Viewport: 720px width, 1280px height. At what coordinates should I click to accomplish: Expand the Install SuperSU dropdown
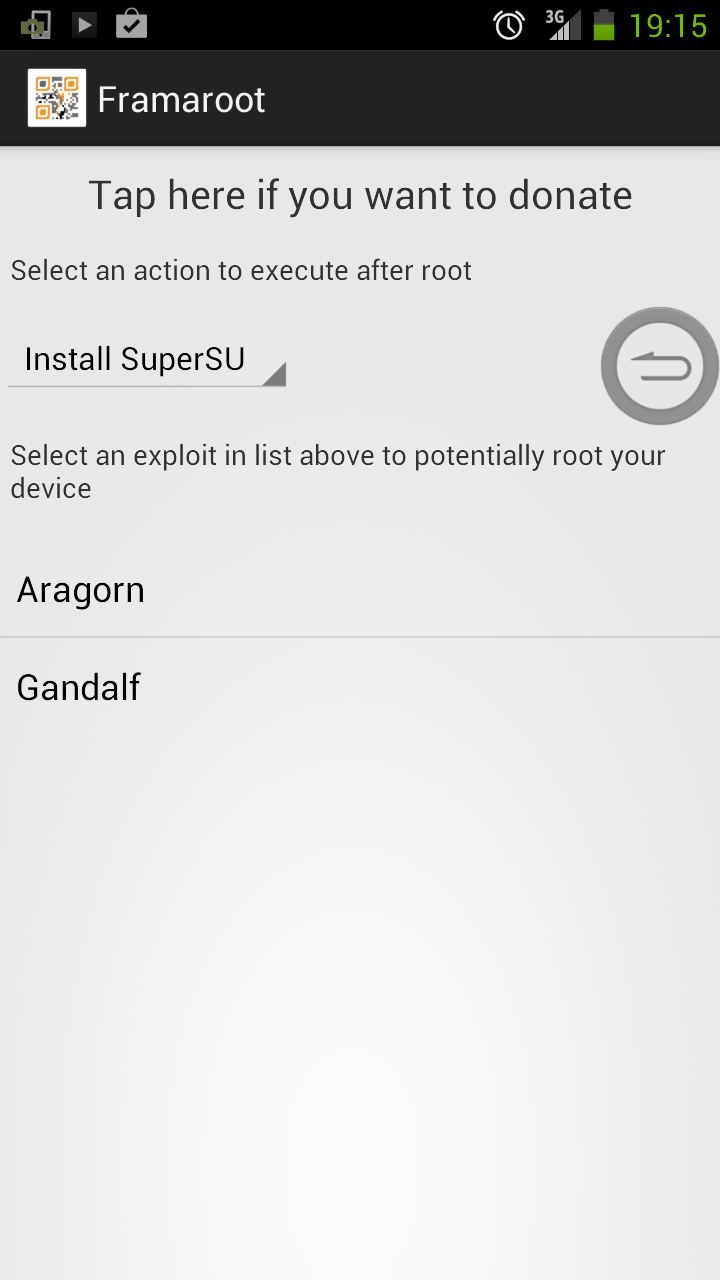[x=147, y=360]
